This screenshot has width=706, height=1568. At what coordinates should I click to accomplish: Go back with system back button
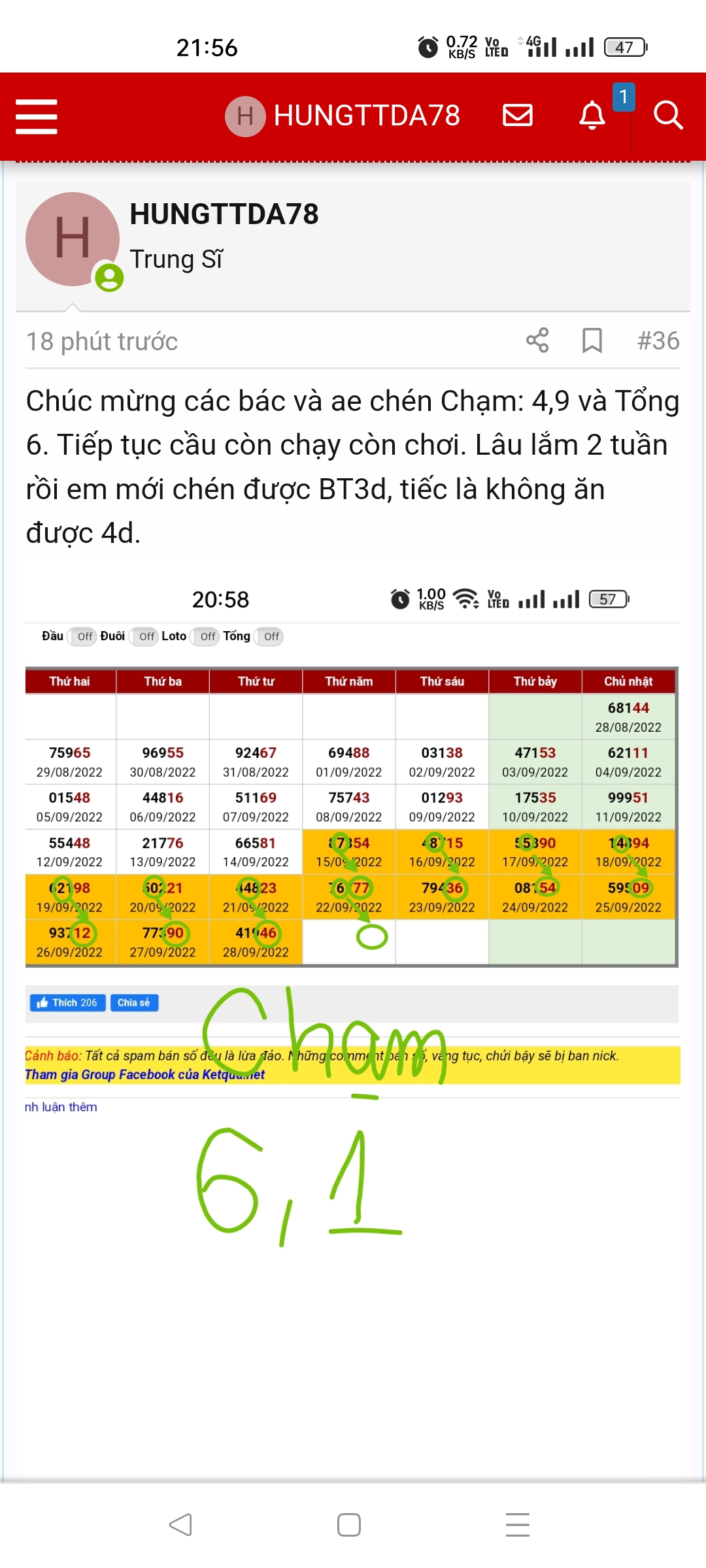click(180, 1525)
